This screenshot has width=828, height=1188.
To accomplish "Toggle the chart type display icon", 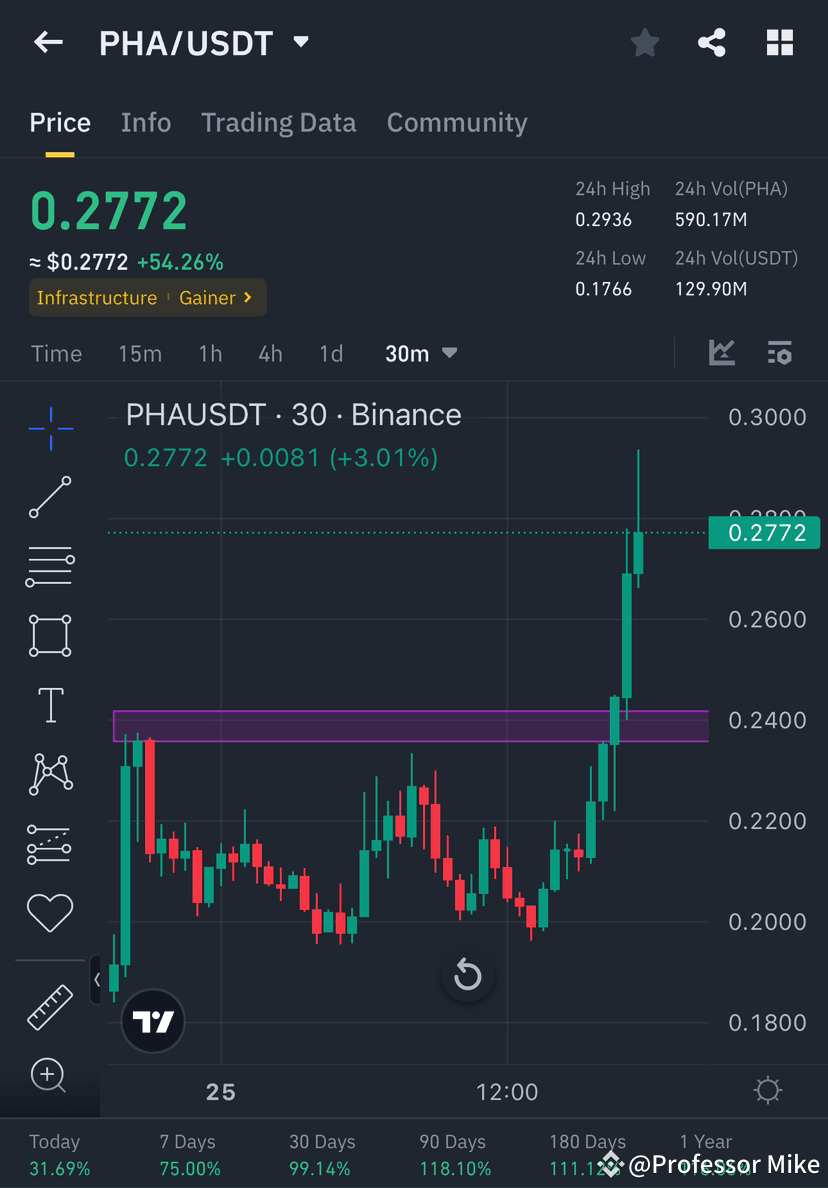I will pos(721,353).
